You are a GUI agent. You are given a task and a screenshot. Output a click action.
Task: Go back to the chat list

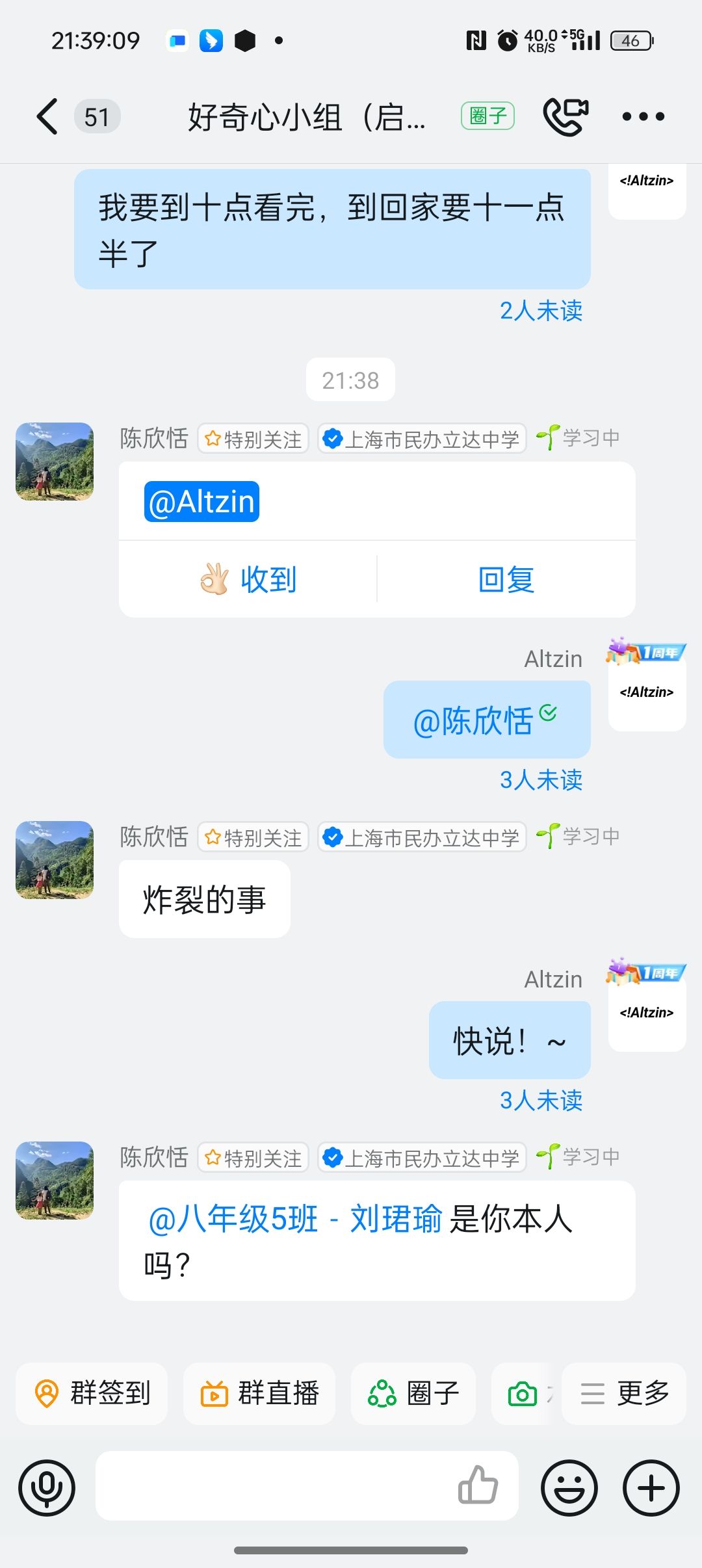tap(47, 117)
